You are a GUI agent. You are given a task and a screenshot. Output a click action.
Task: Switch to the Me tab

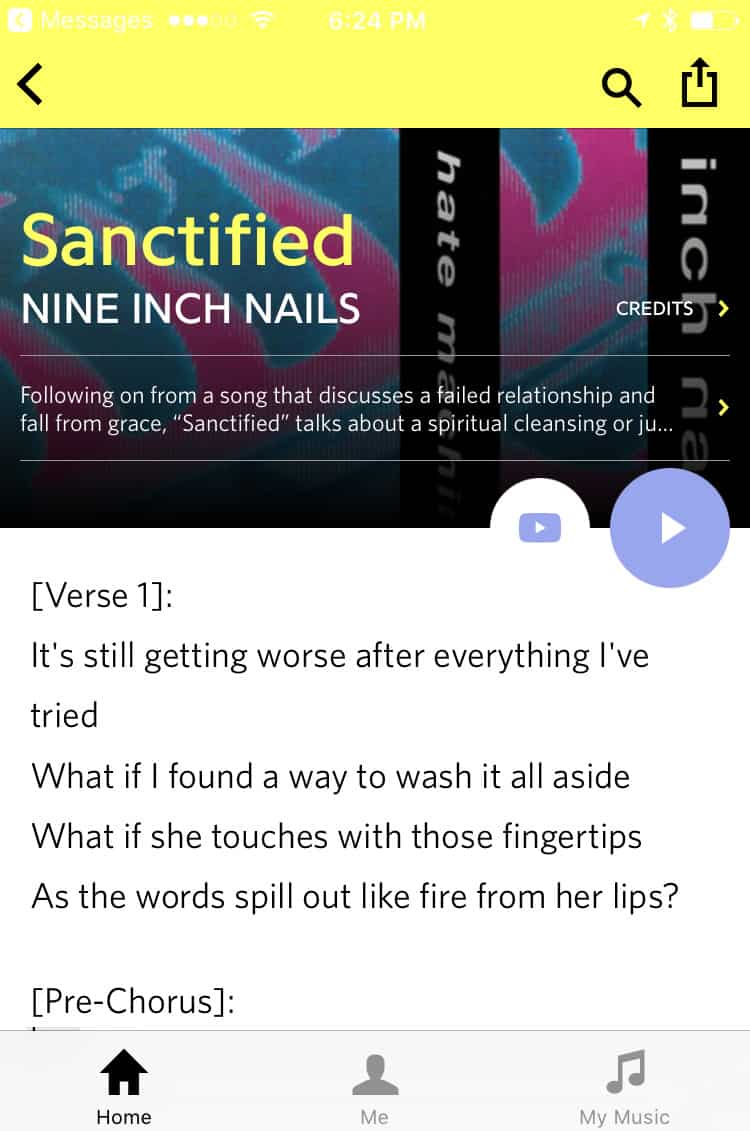pyautogui.click(x=375, y=1087)
